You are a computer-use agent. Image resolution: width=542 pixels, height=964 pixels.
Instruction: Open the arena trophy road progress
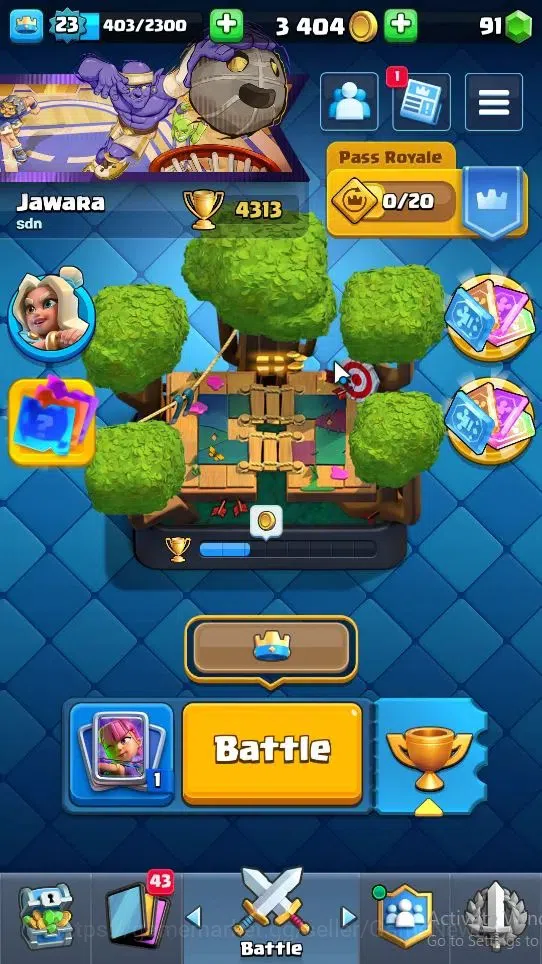click(270, 548)
